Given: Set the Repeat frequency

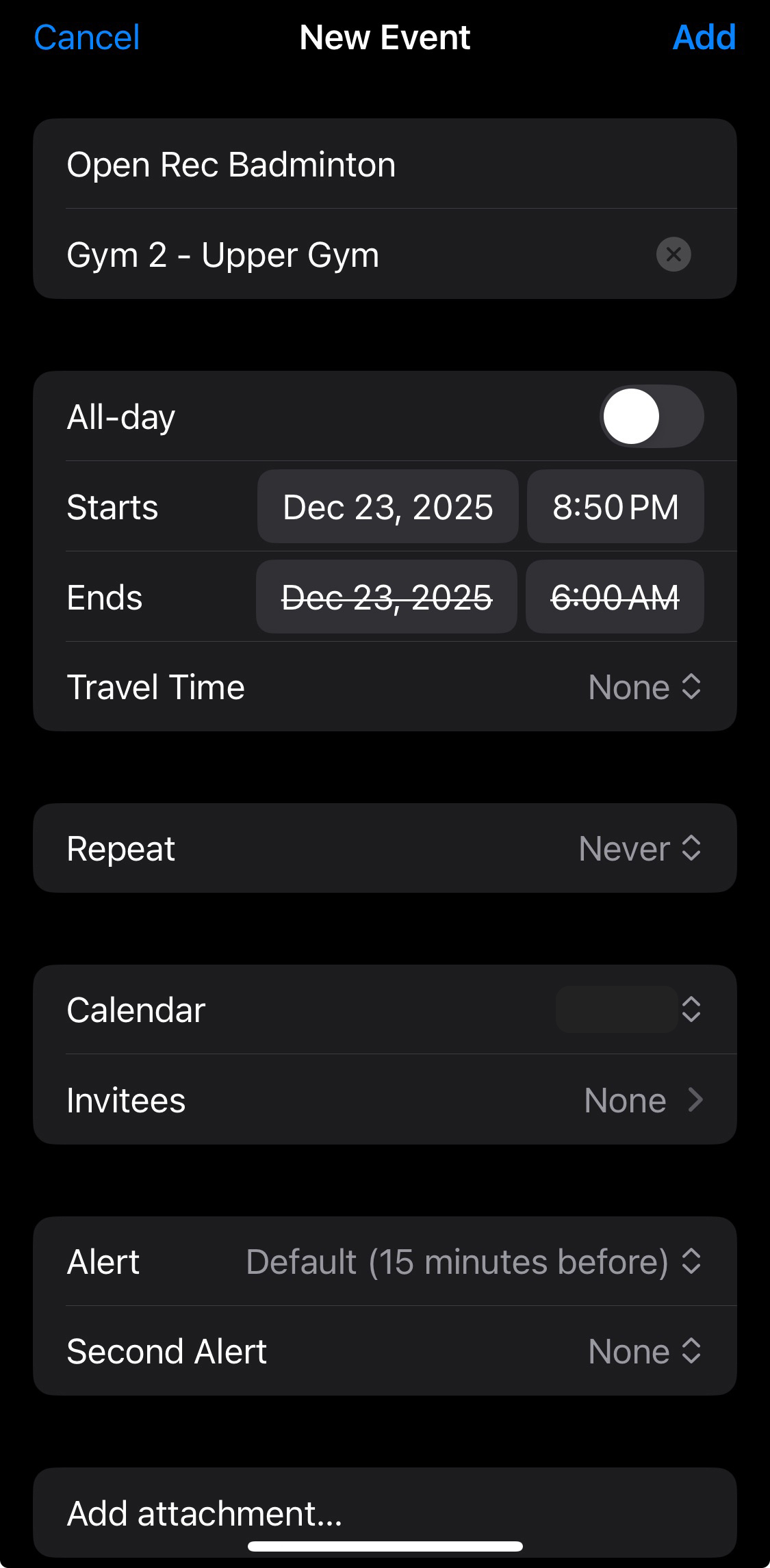Looking at the screenshot, I should [x=639, y=849].
